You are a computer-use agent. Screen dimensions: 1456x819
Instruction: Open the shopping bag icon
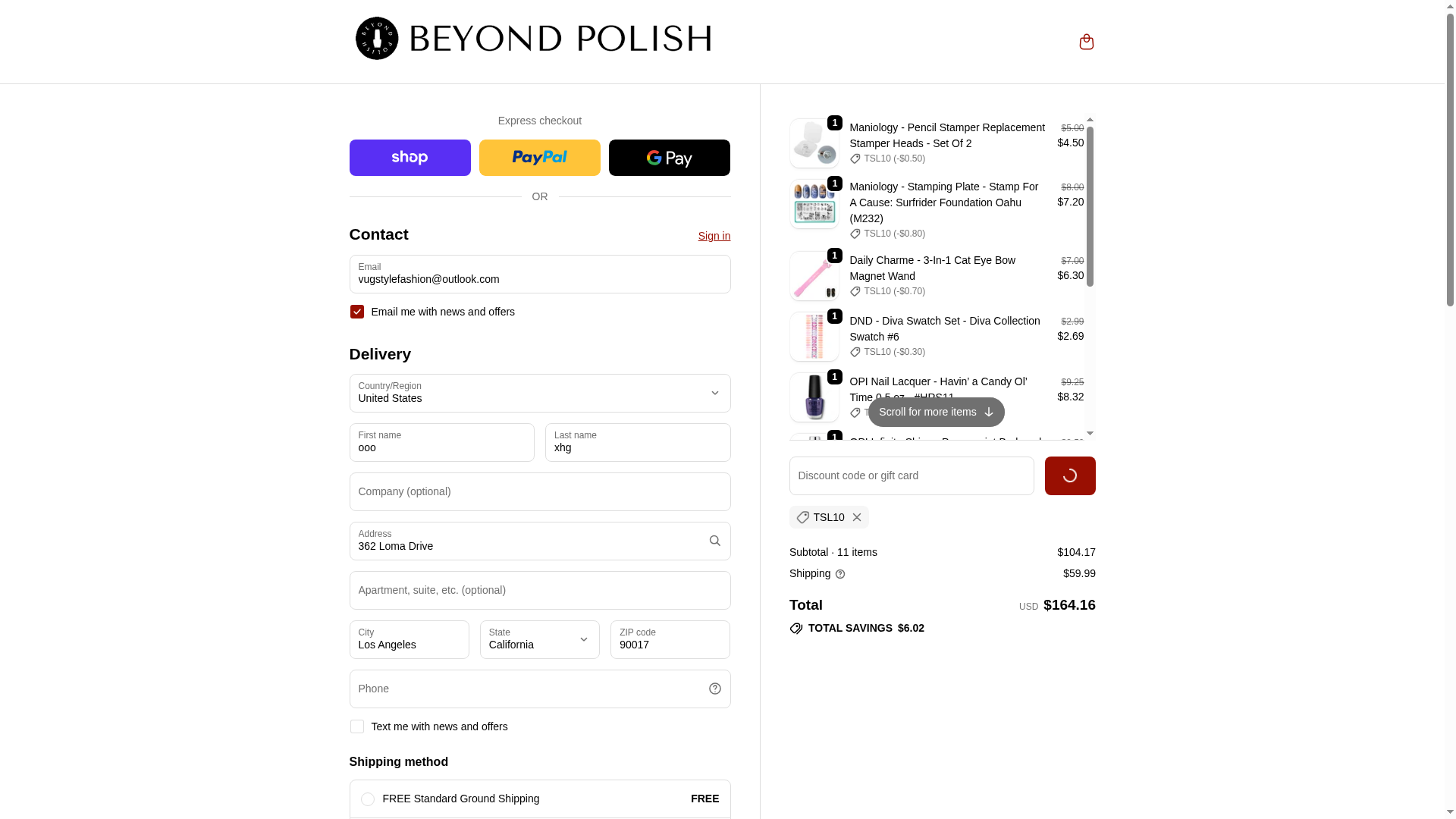[1086, 42]
